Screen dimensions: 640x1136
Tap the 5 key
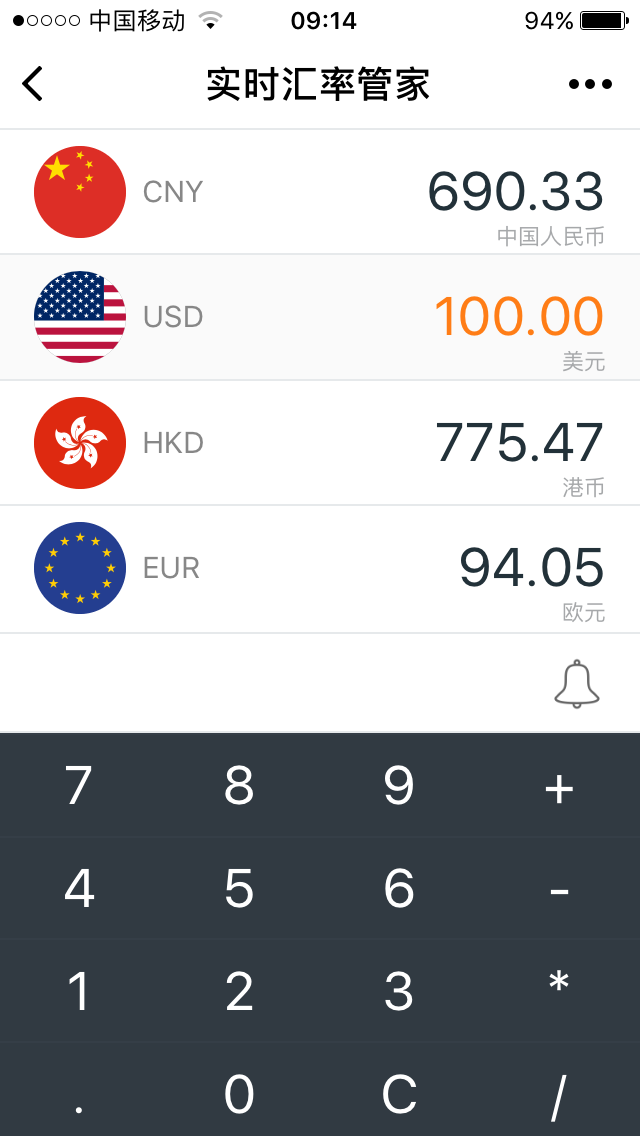tap(239, 888)
